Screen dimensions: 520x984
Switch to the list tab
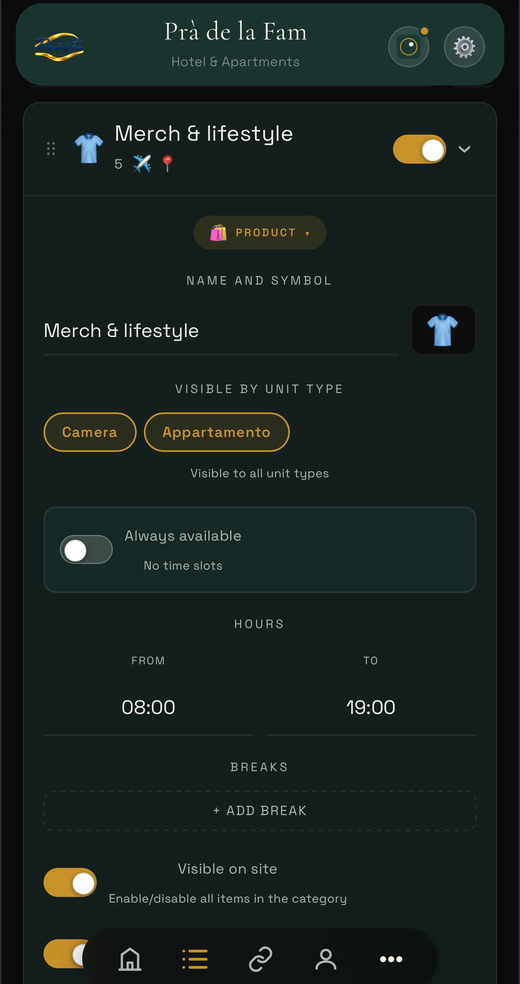point(195,959)
